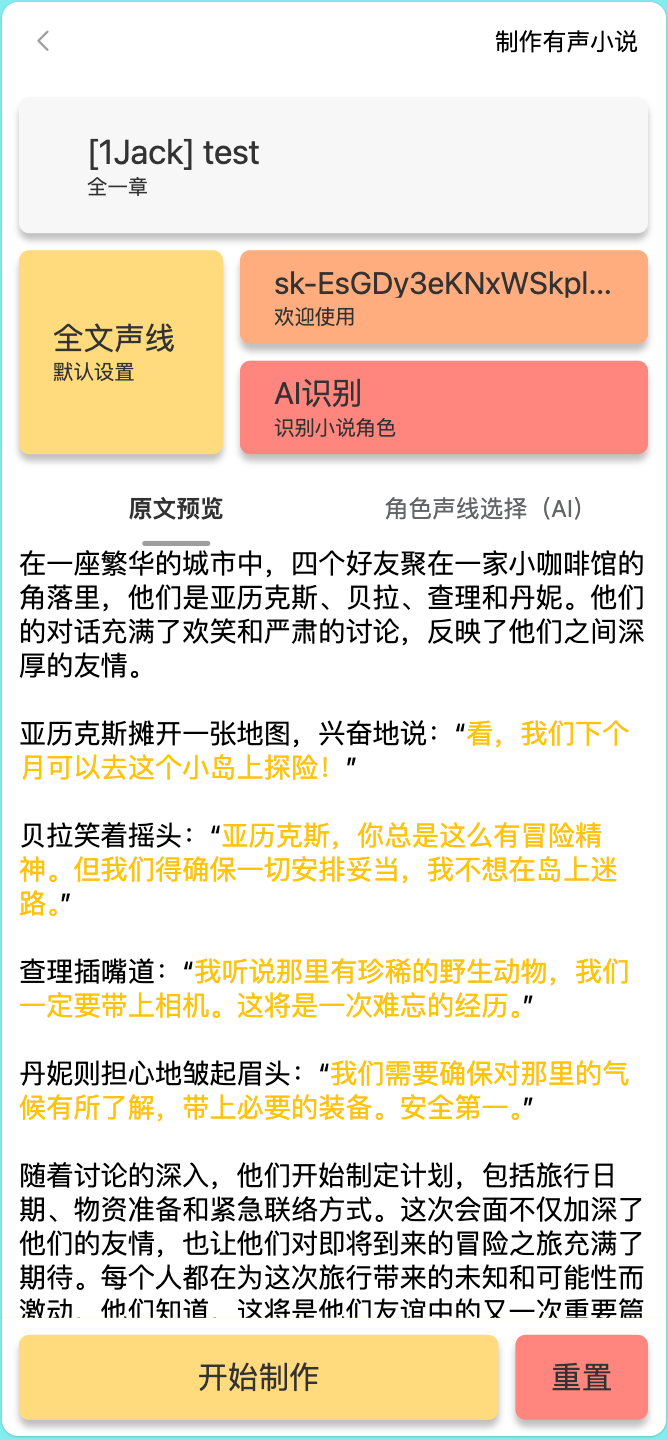
Task: Switch to the 原文预览 tab
Action: point(176,509)
